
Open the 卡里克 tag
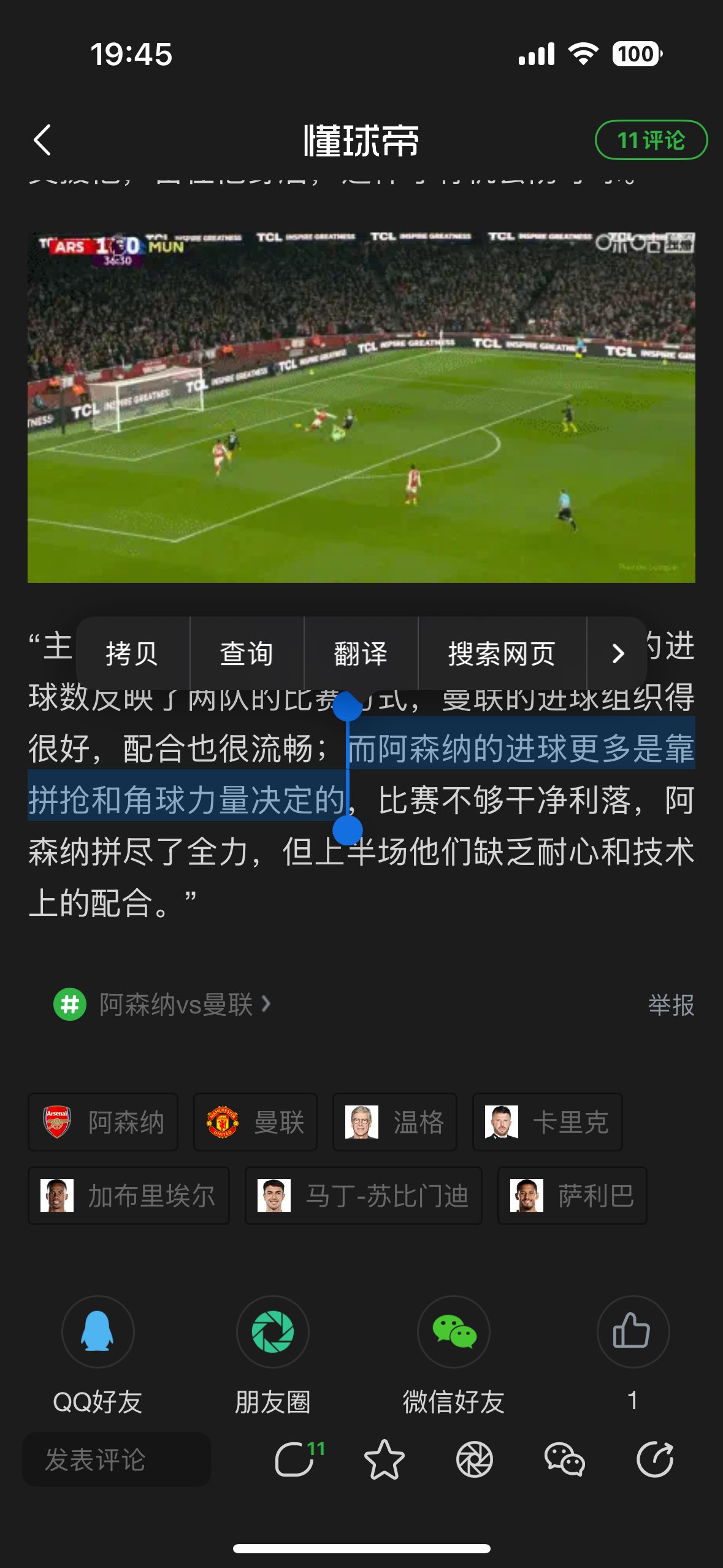(x=547, y=1122)
